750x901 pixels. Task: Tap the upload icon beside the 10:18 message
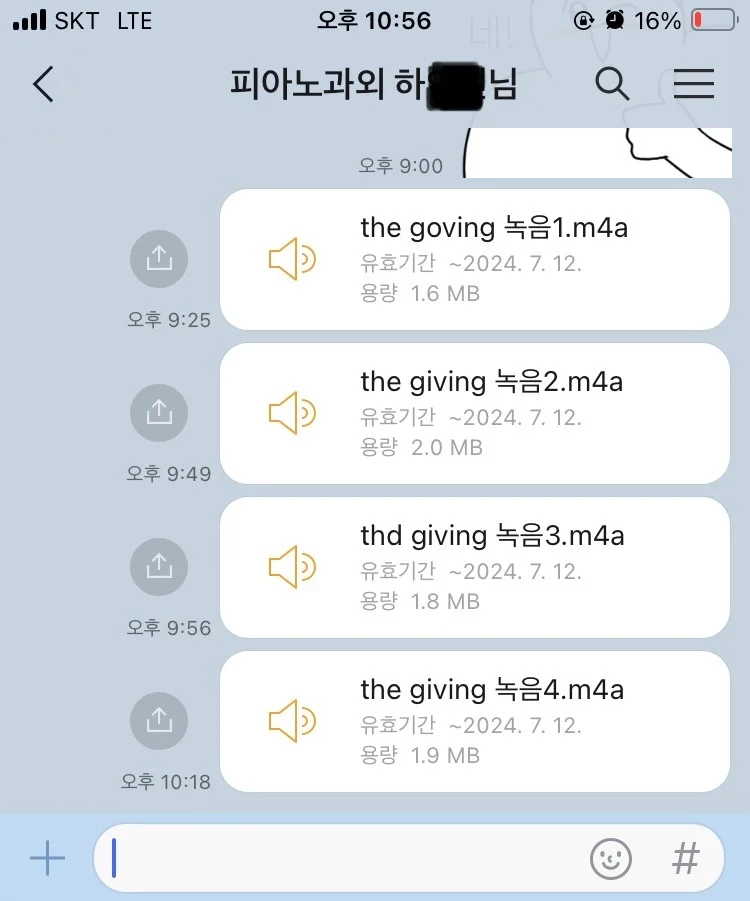[159, 720]
